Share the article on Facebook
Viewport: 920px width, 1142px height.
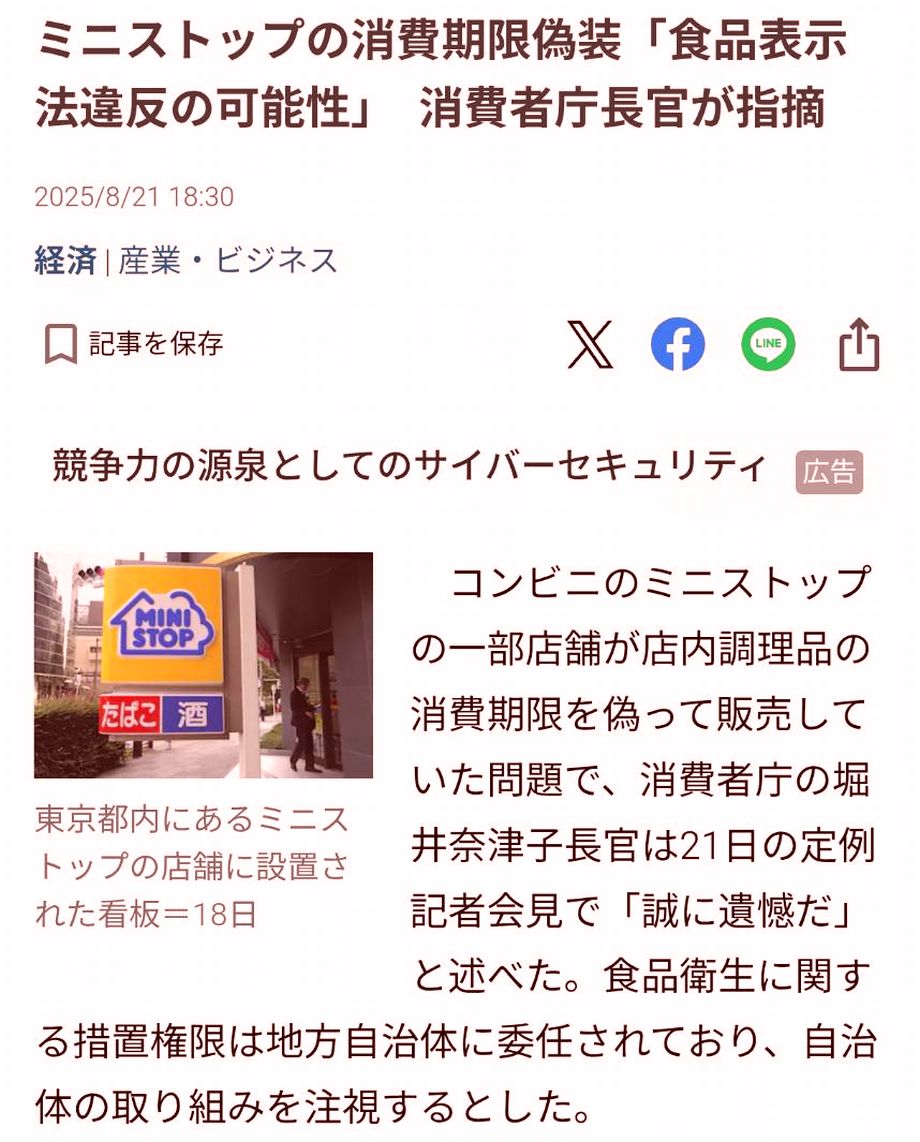(678, 345)
